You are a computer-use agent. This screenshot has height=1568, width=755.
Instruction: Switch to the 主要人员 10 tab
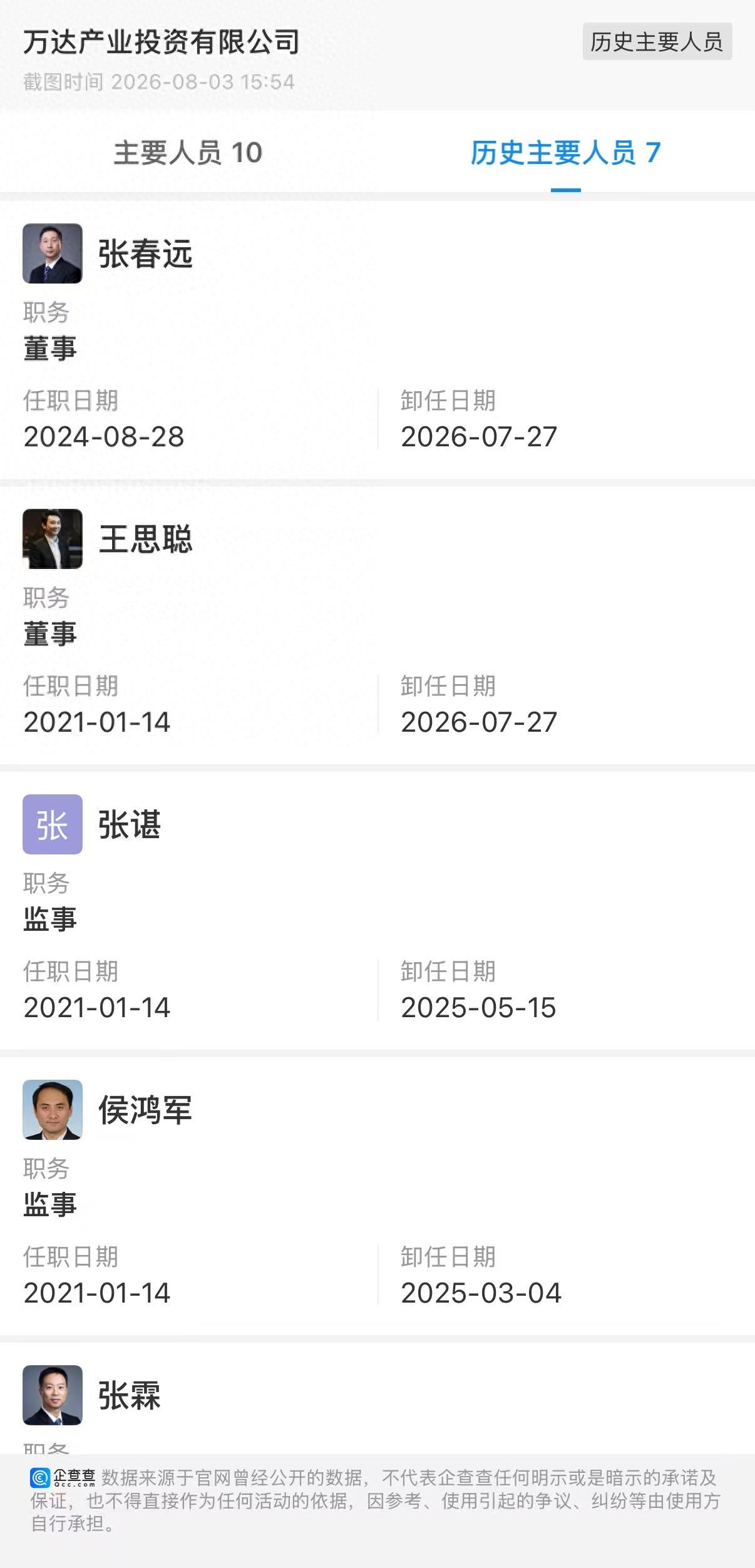[188, 153]
